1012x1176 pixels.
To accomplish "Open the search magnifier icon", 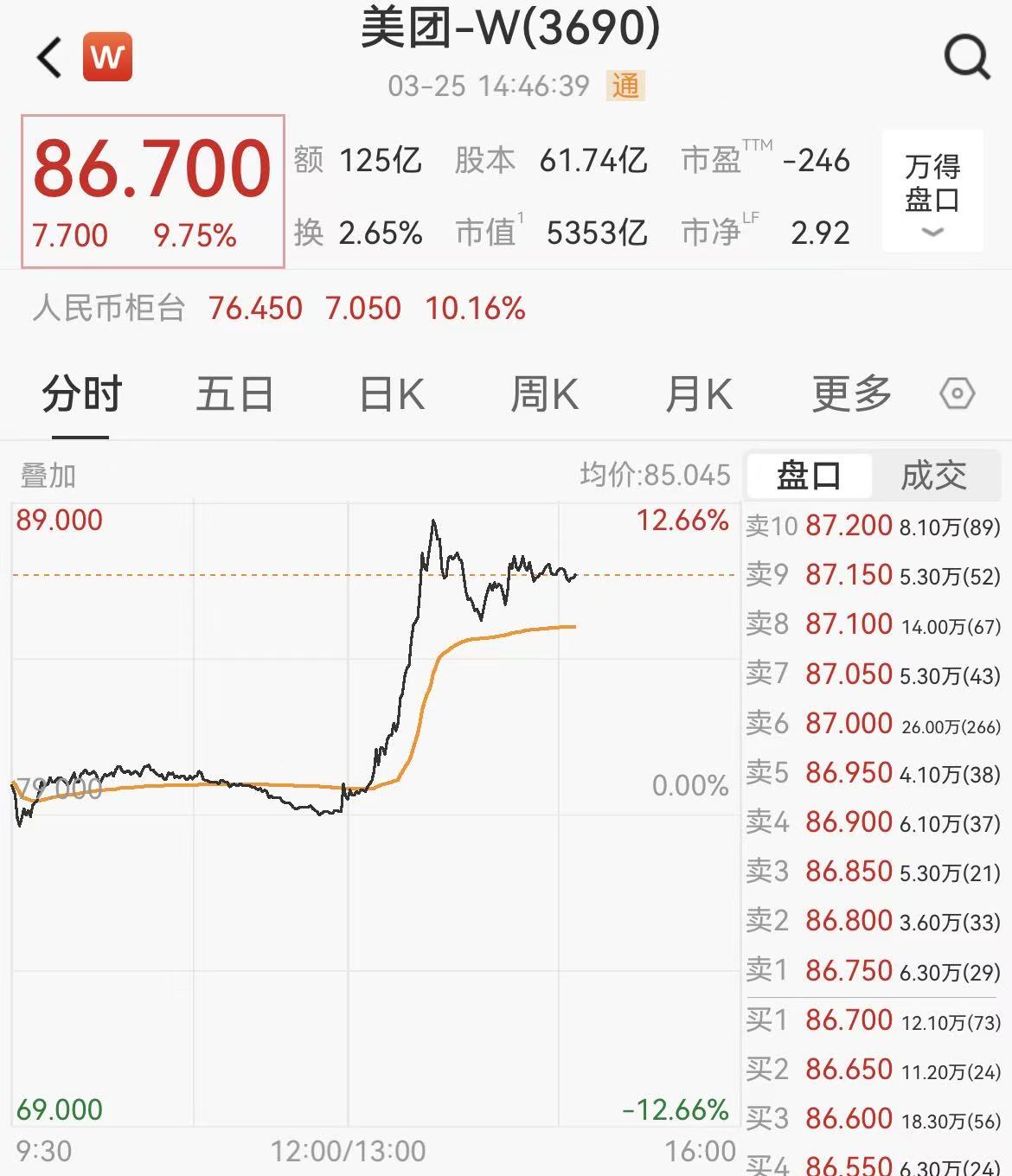I will [x=966, y=58].
